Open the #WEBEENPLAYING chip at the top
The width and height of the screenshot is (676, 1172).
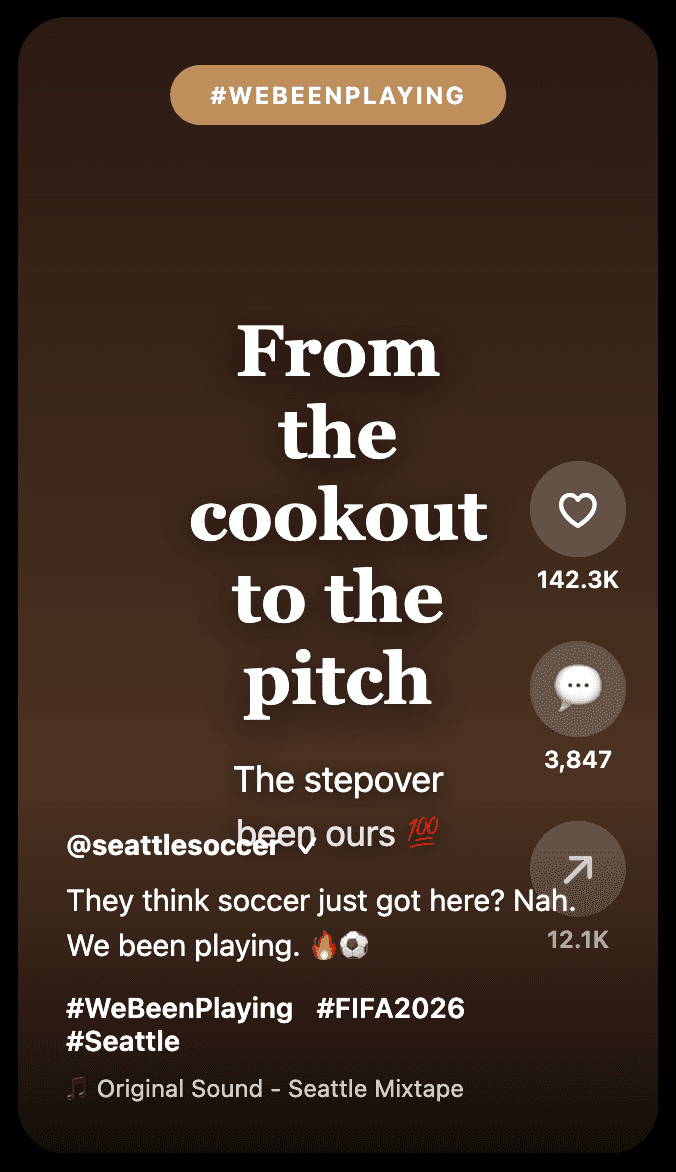(338, 95)
